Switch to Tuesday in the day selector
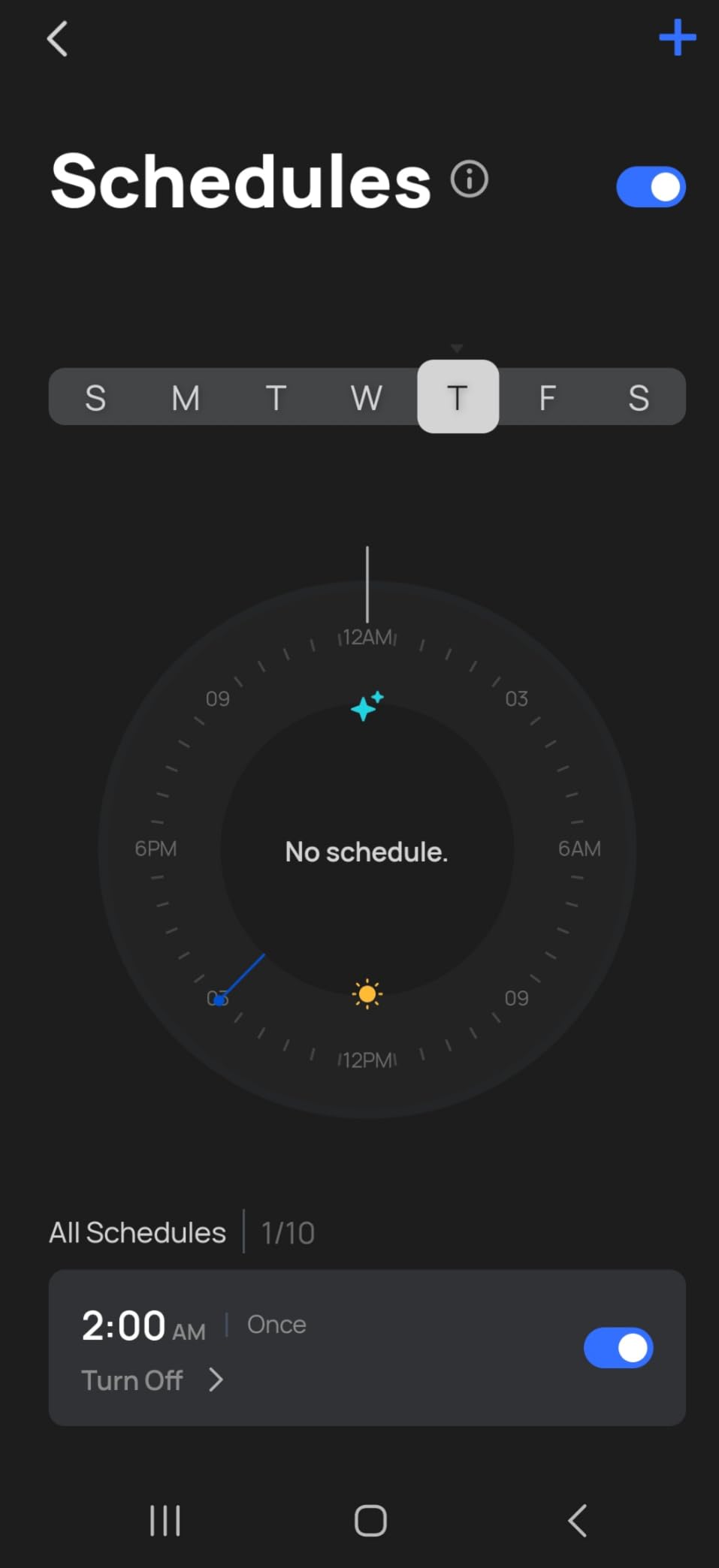 pyautogui.click(x=276, y=397)
